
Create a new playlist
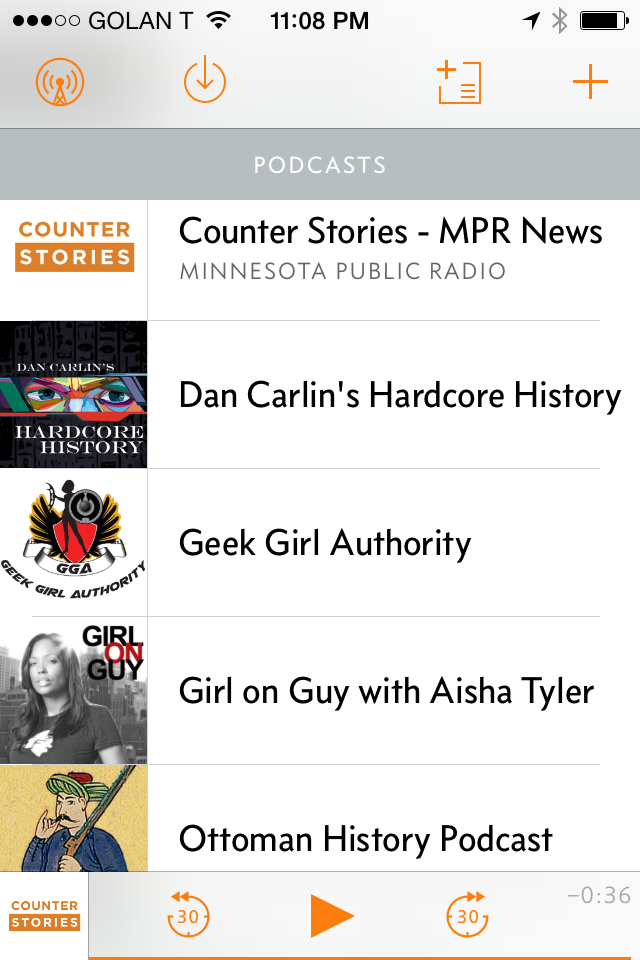pos(460,82)
